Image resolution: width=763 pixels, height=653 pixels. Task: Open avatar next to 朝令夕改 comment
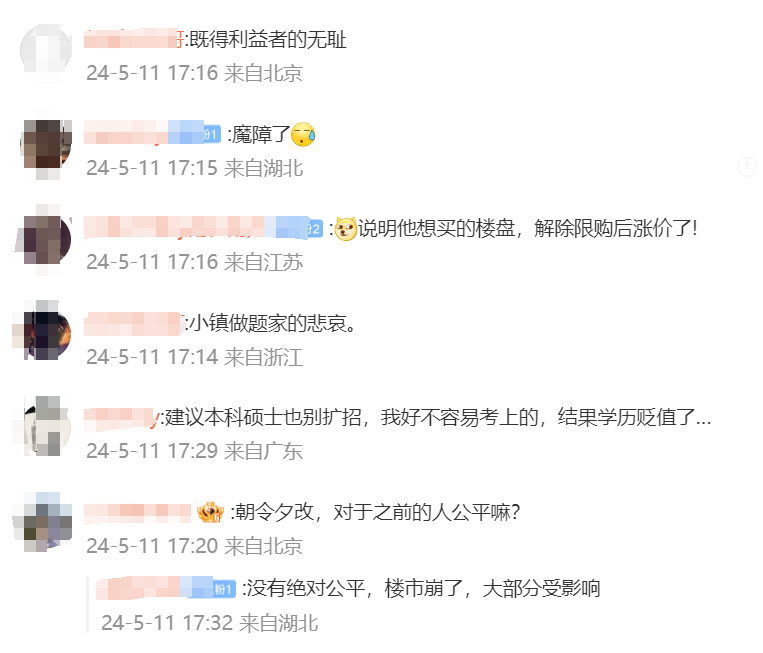45,523
